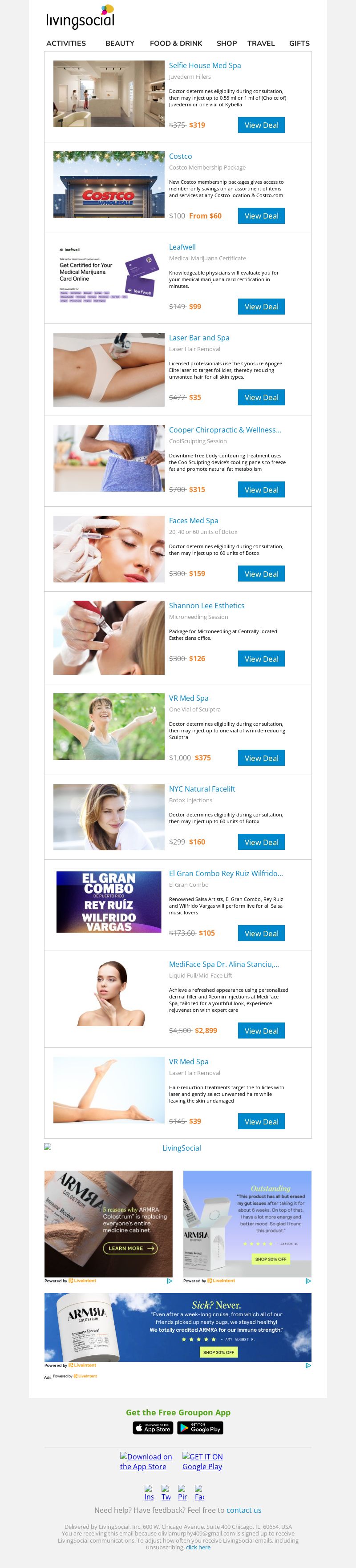Open the ACTIVITIES category
356x1568 pixels.
(66, 43)
